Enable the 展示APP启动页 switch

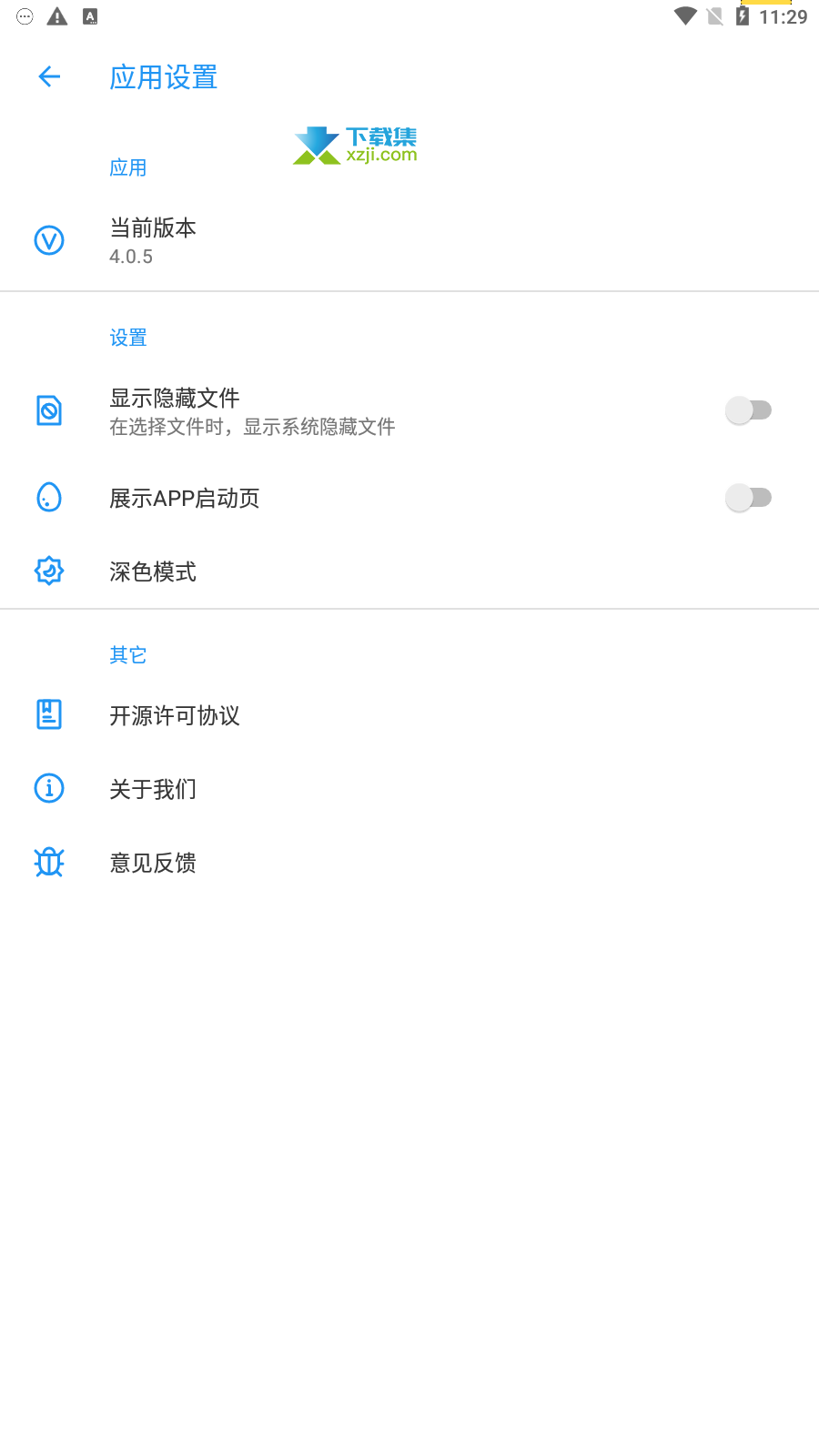coord(748,498)
